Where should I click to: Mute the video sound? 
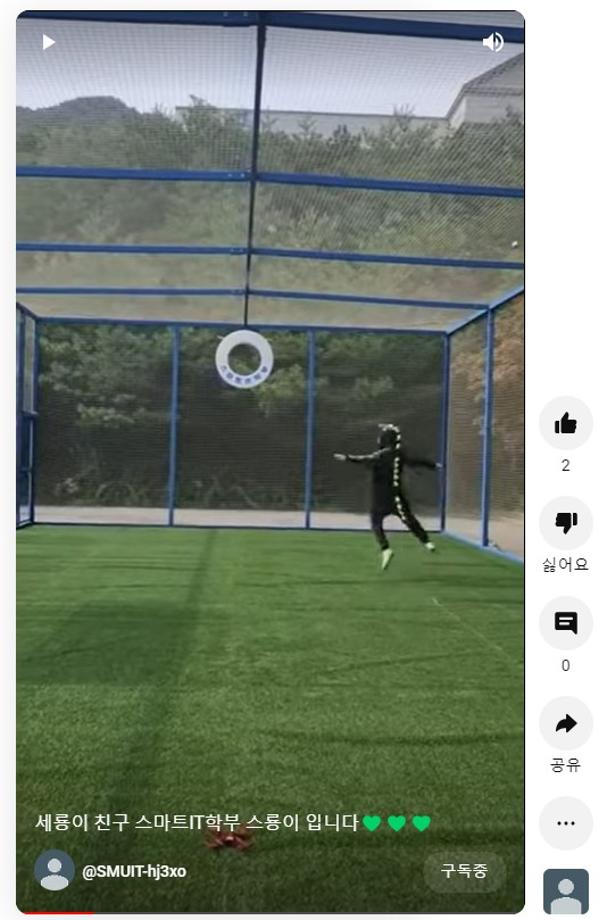coord(492,42)
